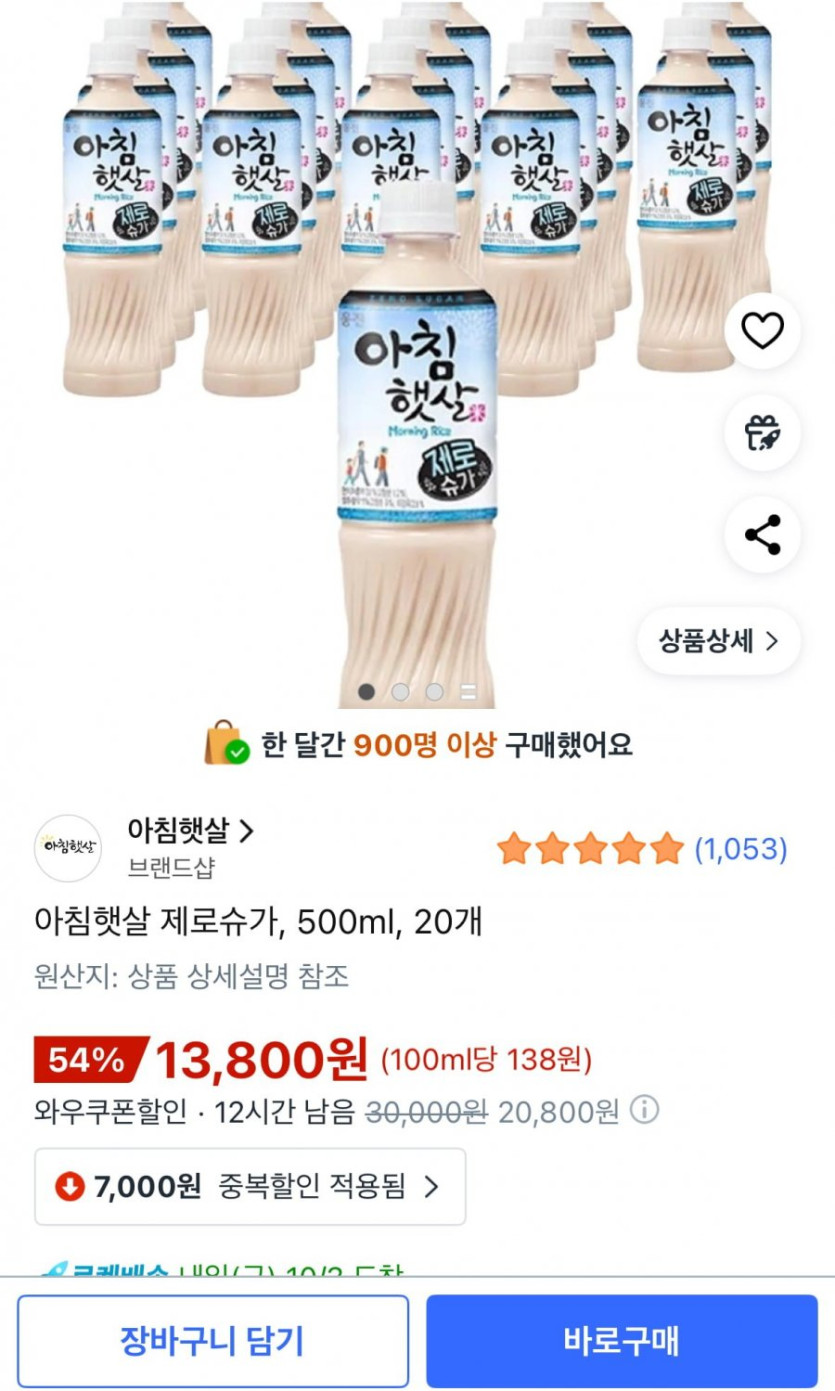Share this product
This screenshot has width=835, height=1391.
762,535
